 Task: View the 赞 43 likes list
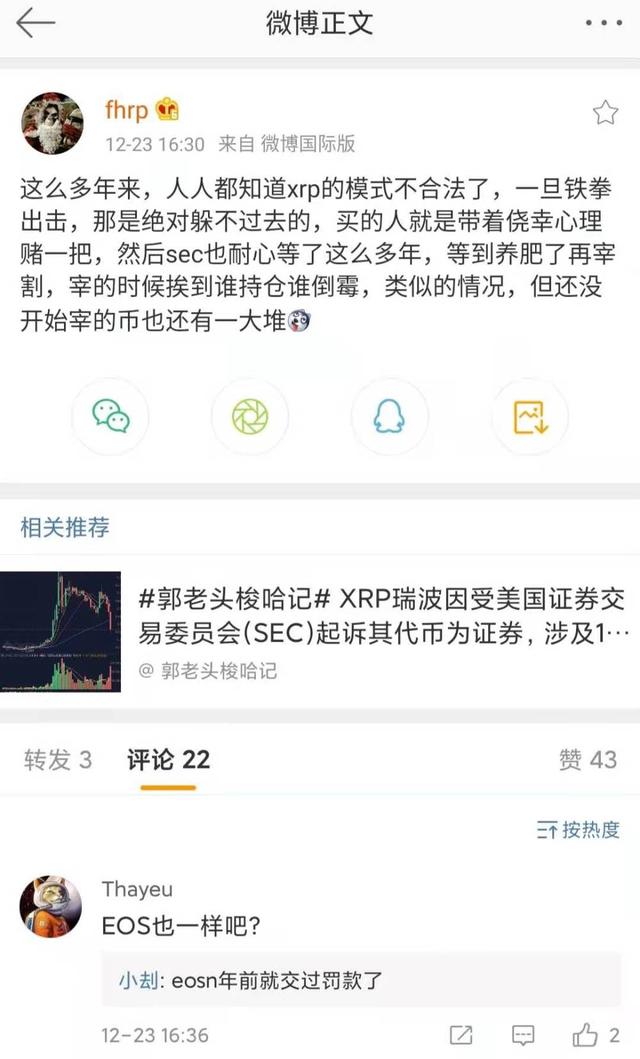tap(588, 760)
